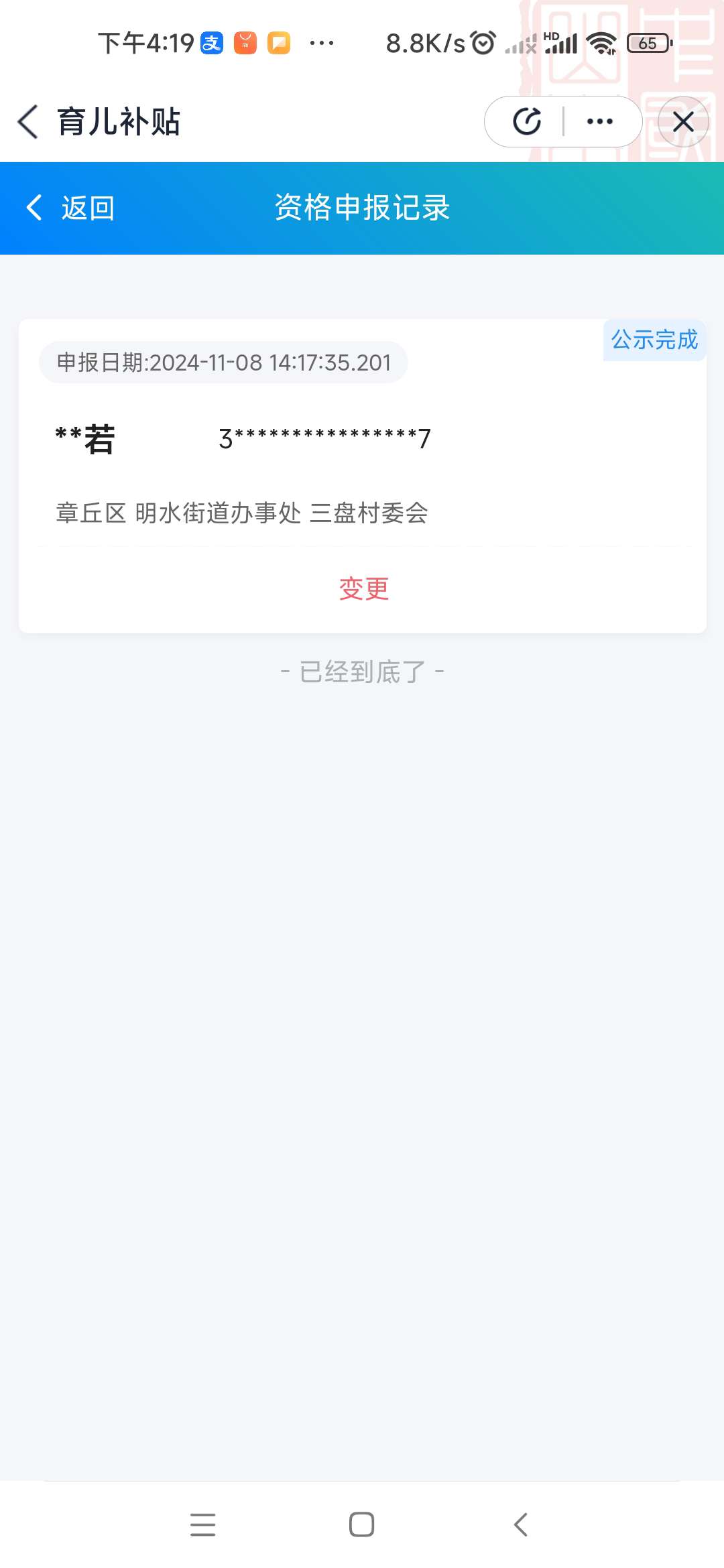Open the mini program more options menu
This screenshot has height=1568, width=724.
[x=599, y=122]
